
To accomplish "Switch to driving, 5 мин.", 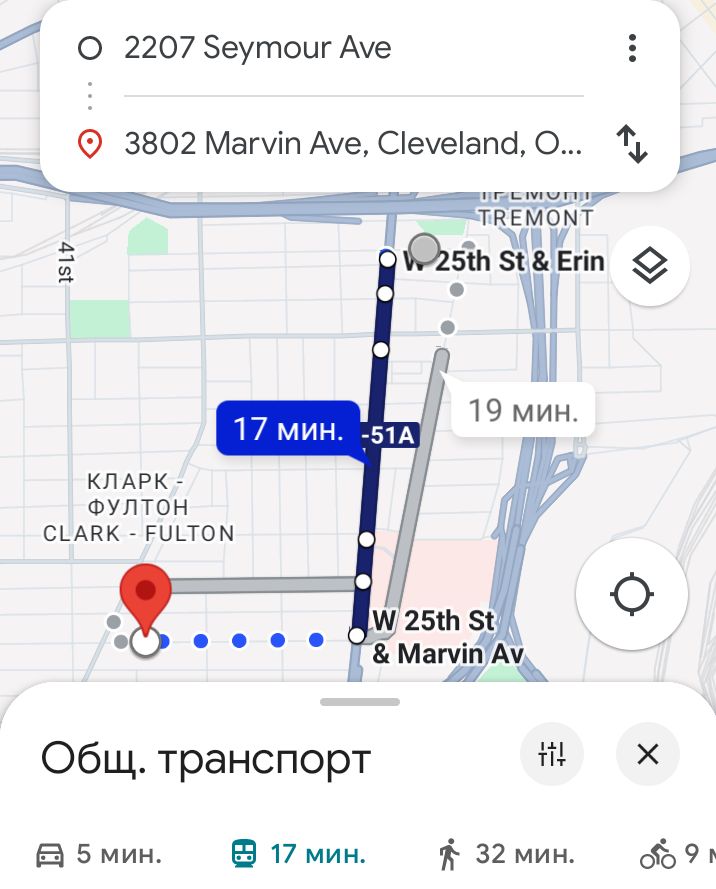I will (x=98, y=855).
